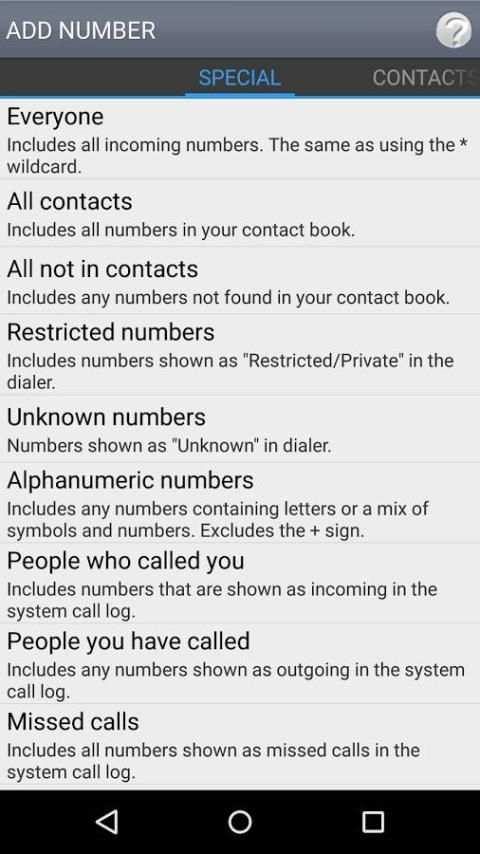Open the help question mark icon
This screenshot has height=854, width=480.
pyautogui.click(x=453, y=30)
